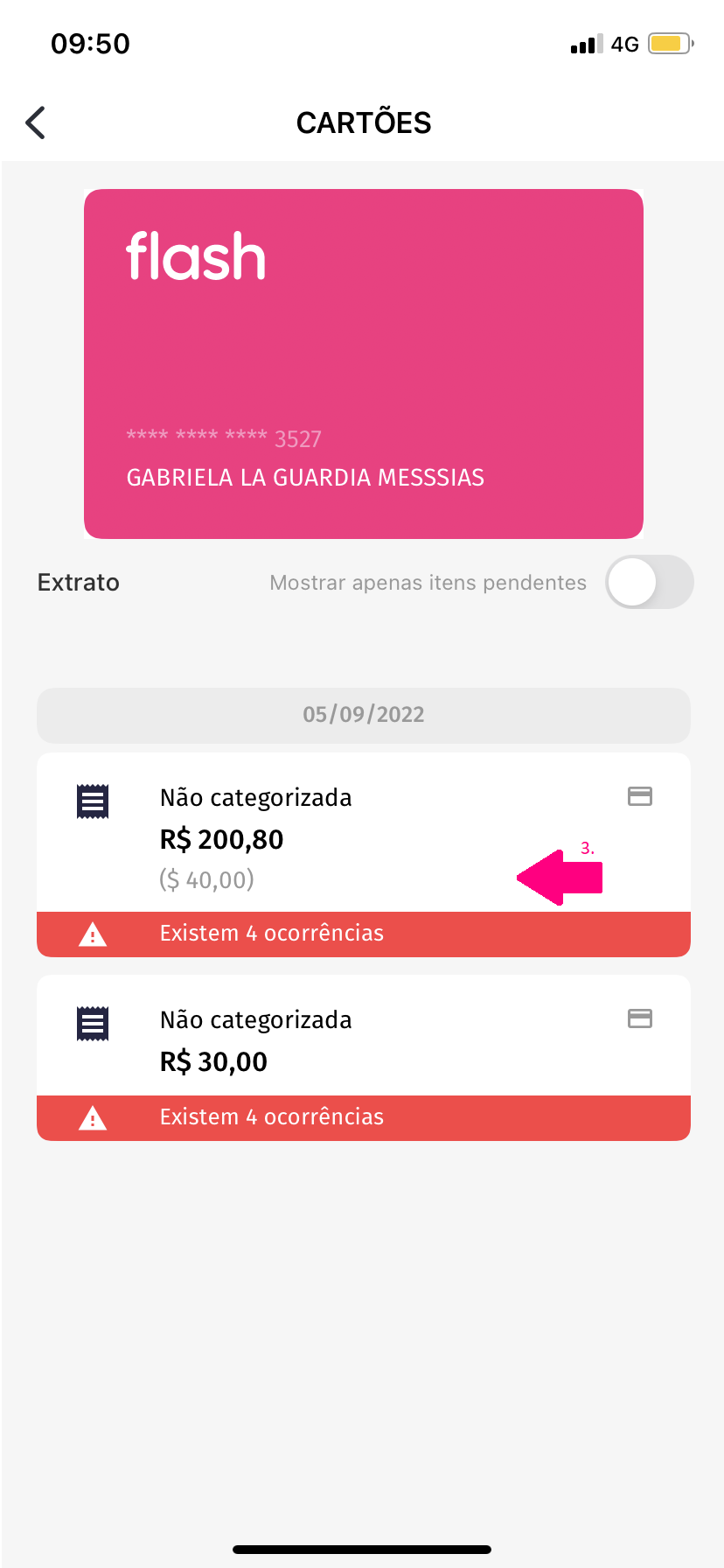Click the warning triangle on the second red banner
The width and height of the screenshot is (724, 1568).
point(93,1117)
